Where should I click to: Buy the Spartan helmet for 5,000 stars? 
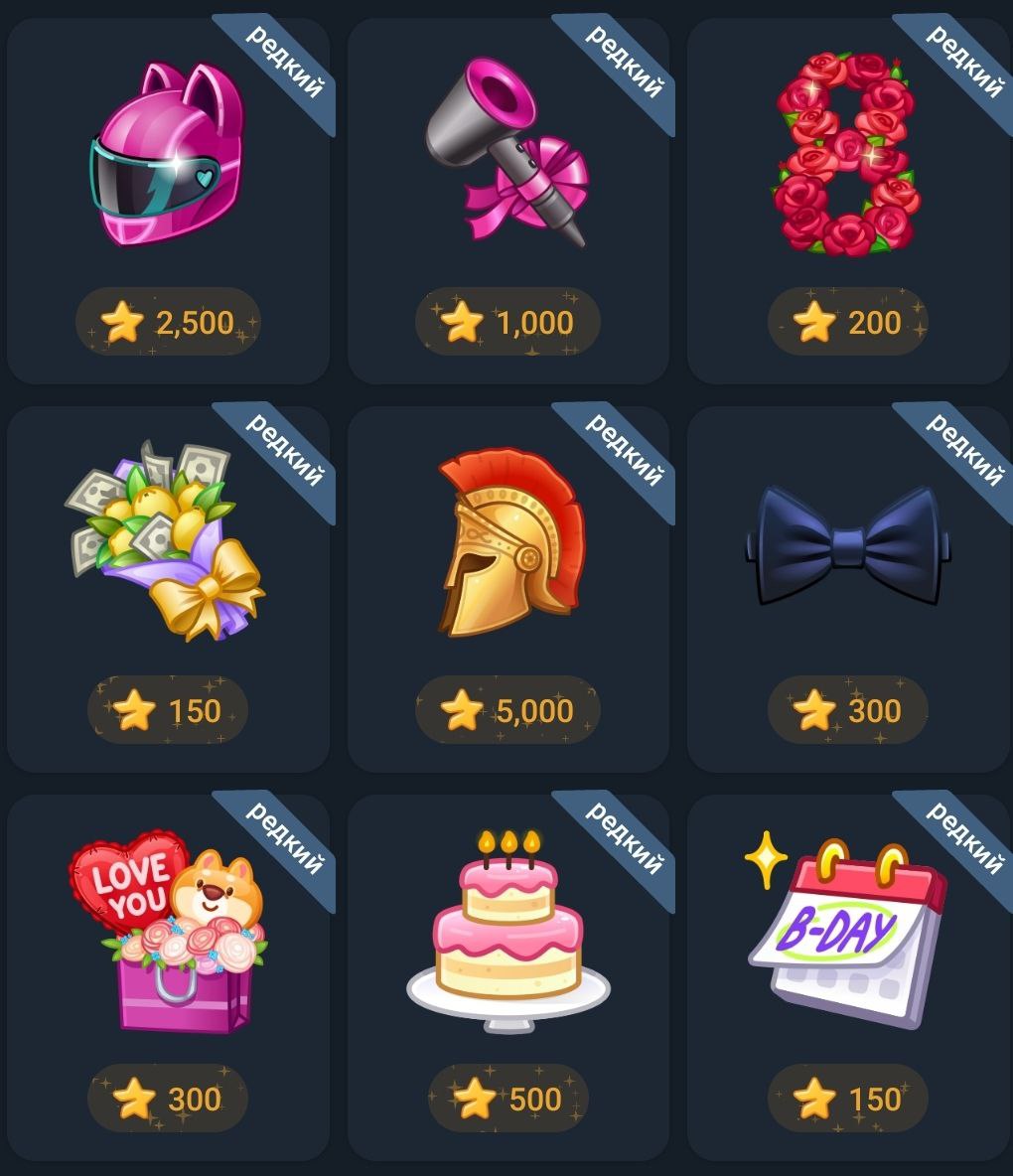coord(507,710)
